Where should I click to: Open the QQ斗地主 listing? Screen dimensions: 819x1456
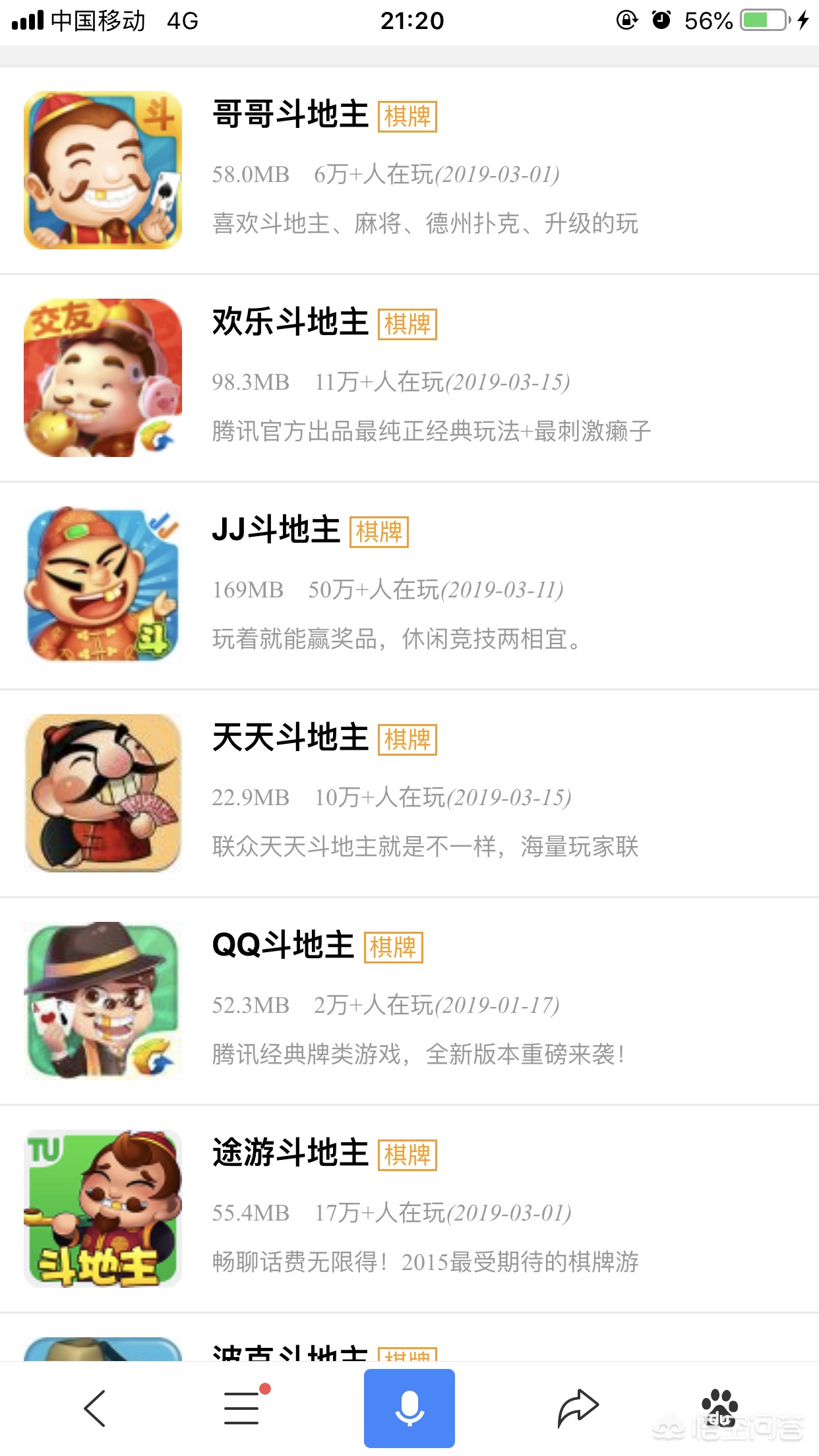[x=283, y=946]
